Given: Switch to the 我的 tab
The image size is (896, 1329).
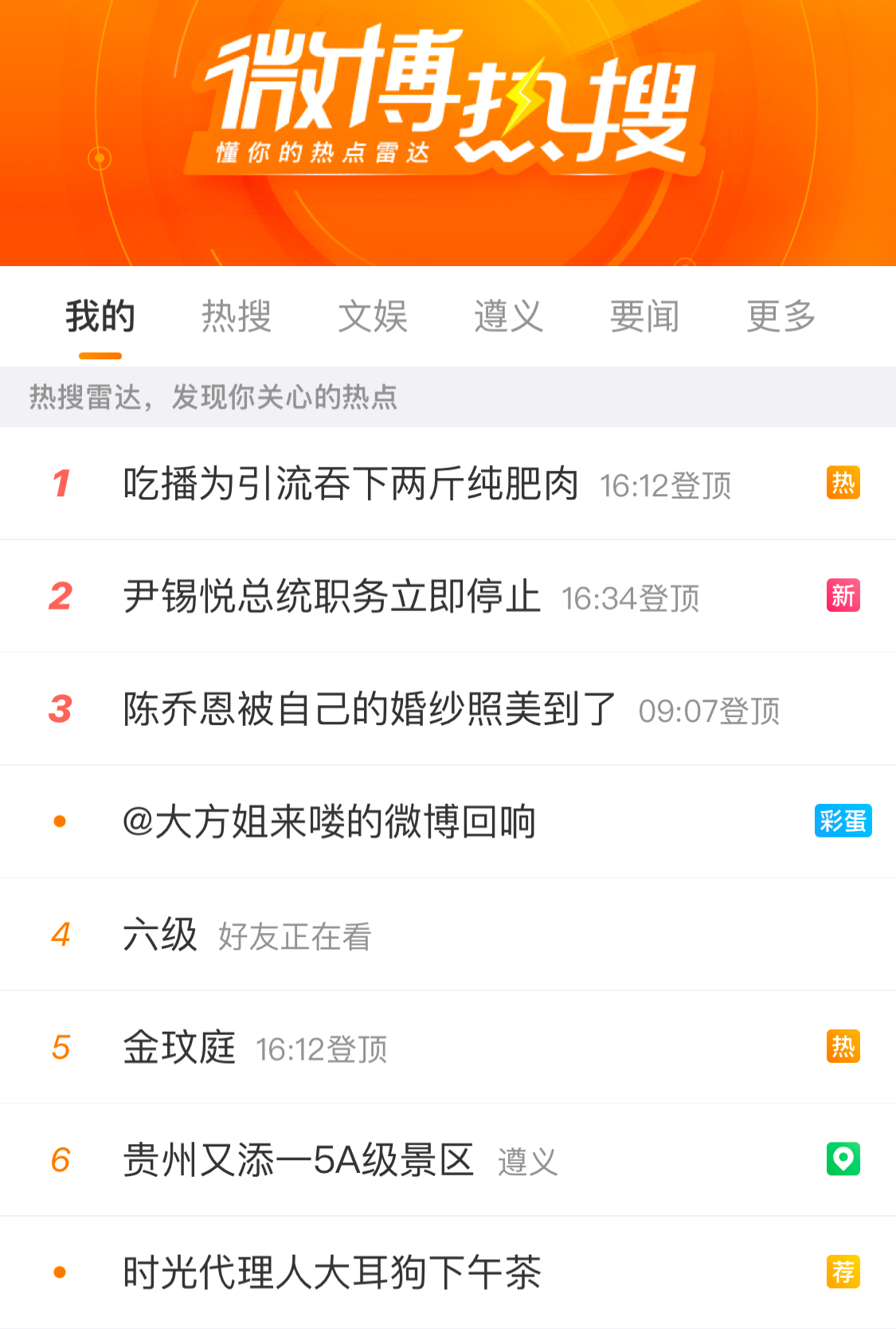Looking at the screenshot, I should (100, 316).
